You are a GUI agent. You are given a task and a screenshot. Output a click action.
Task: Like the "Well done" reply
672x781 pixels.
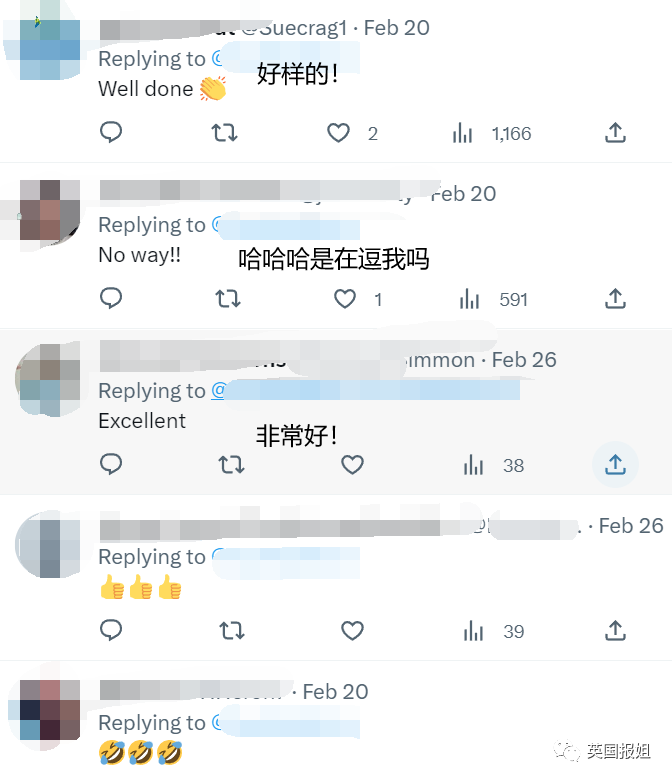(339, 132)
